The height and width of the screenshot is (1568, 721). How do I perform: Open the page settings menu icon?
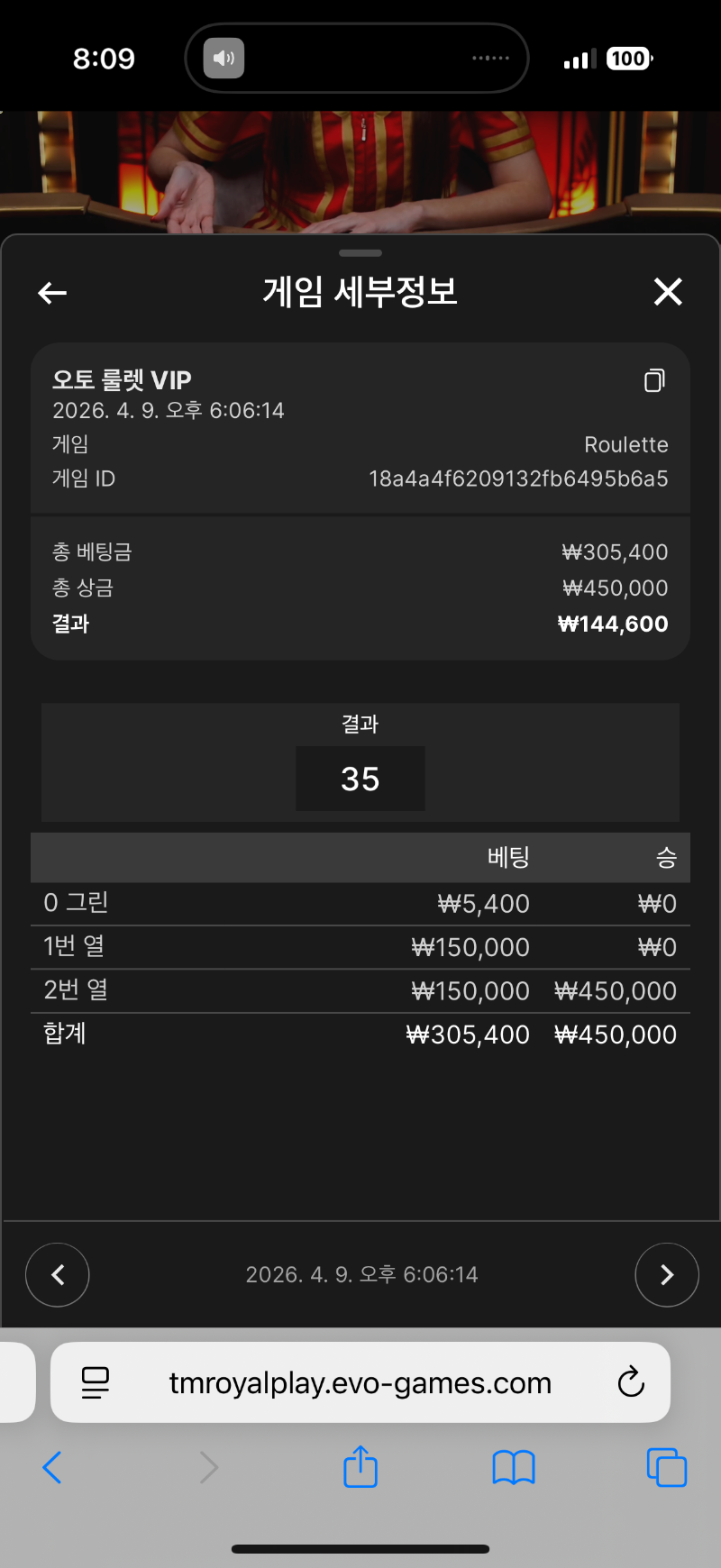coord(96,1382)
